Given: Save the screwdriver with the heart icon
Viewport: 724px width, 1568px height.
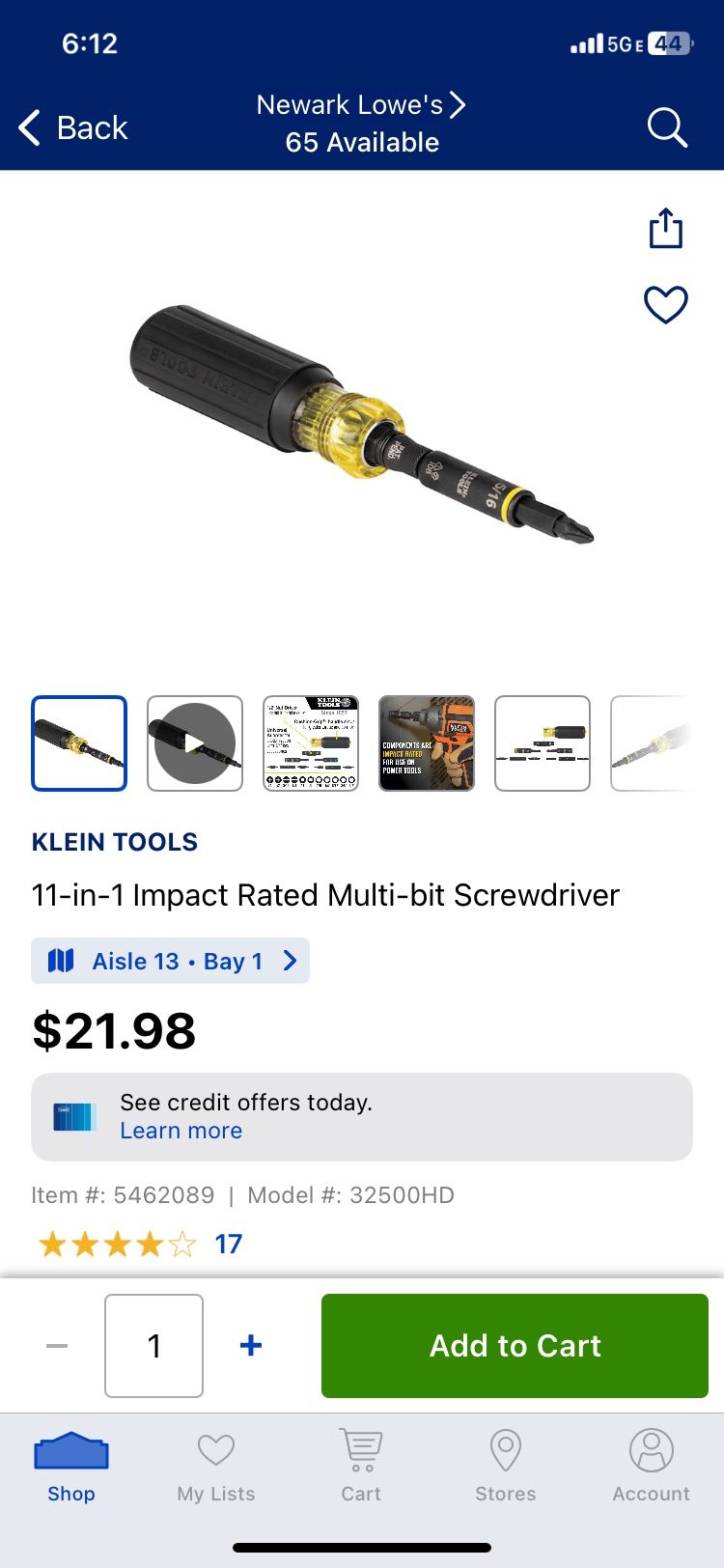Looking at the screenshot, I should click(x=665, y=305).
